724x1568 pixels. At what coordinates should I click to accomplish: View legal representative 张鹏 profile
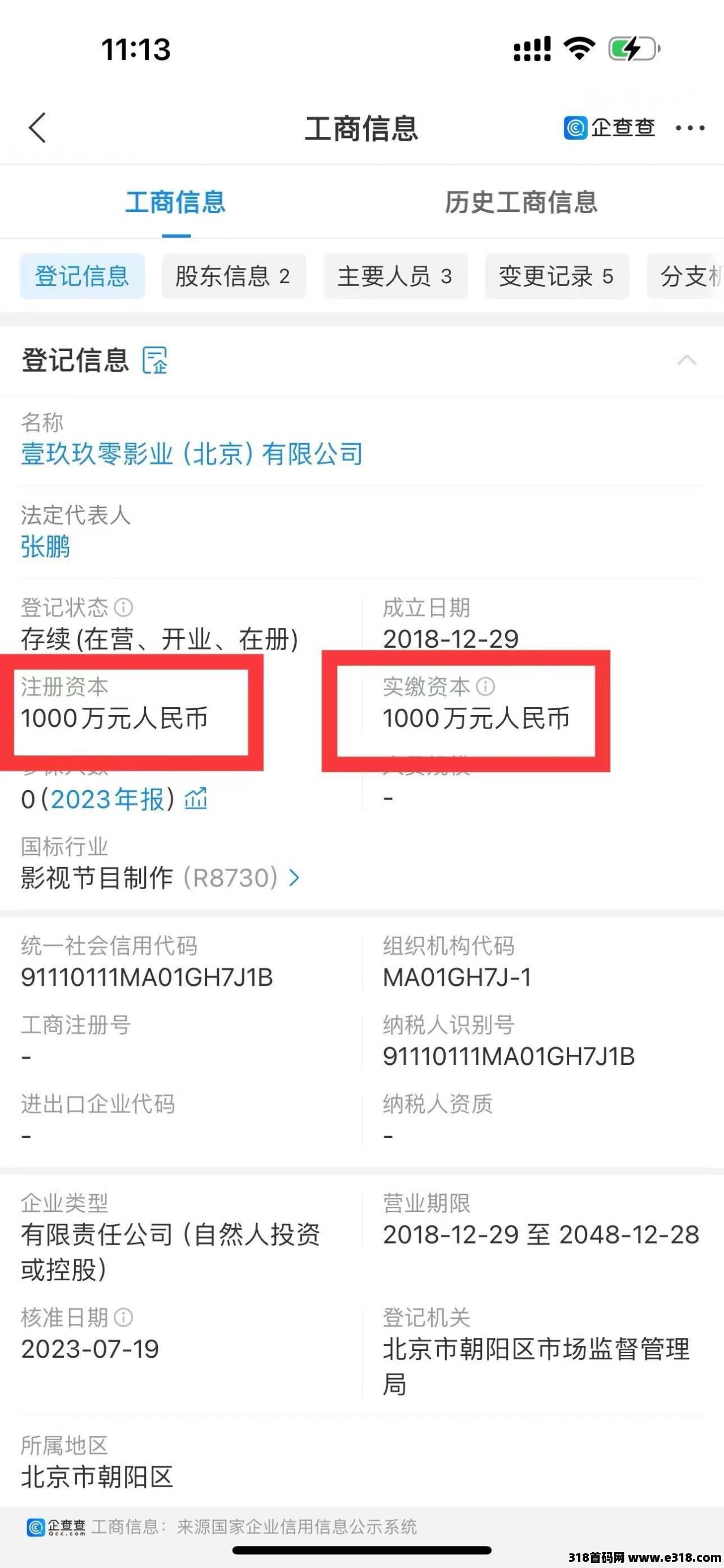pos(46,547)
